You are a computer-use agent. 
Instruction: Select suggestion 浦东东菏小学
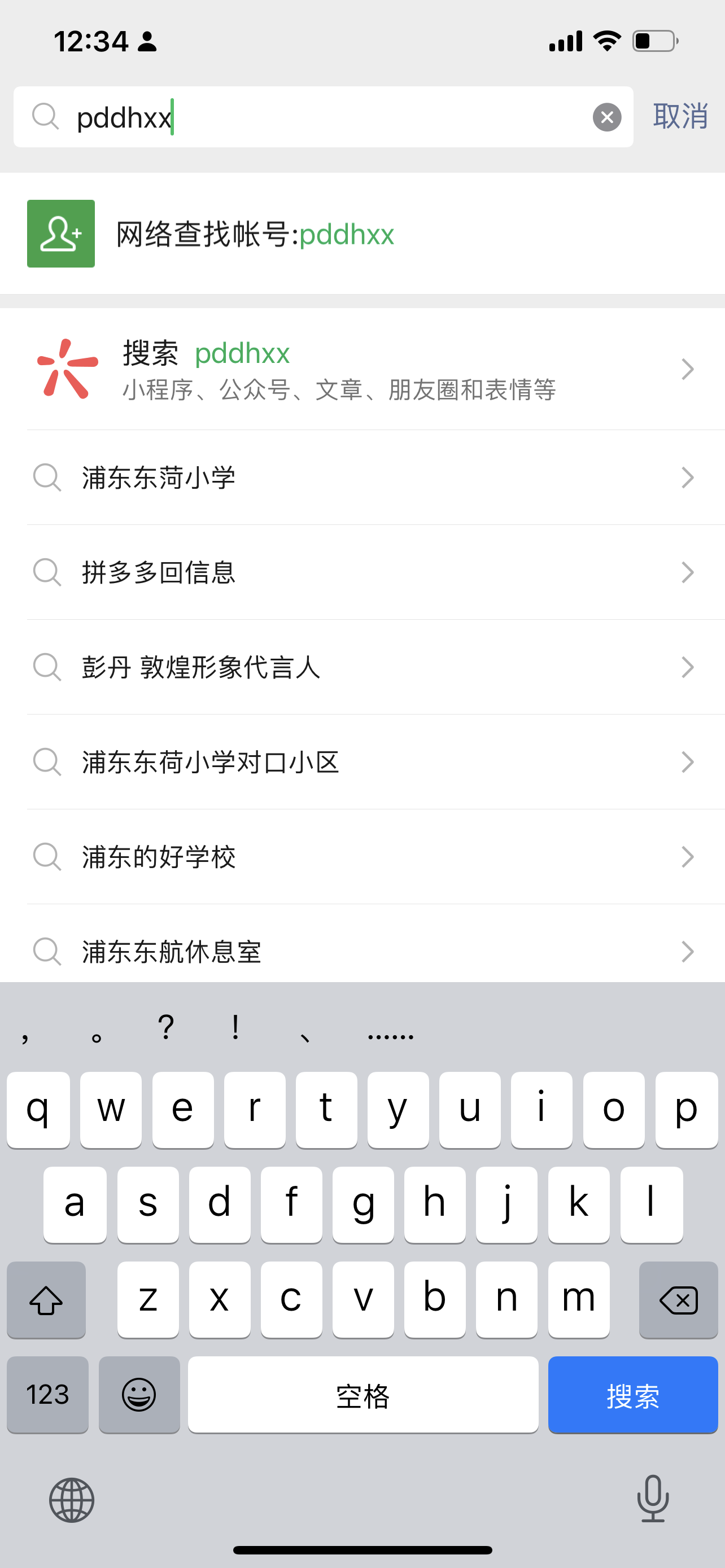(x=365, y=478)
